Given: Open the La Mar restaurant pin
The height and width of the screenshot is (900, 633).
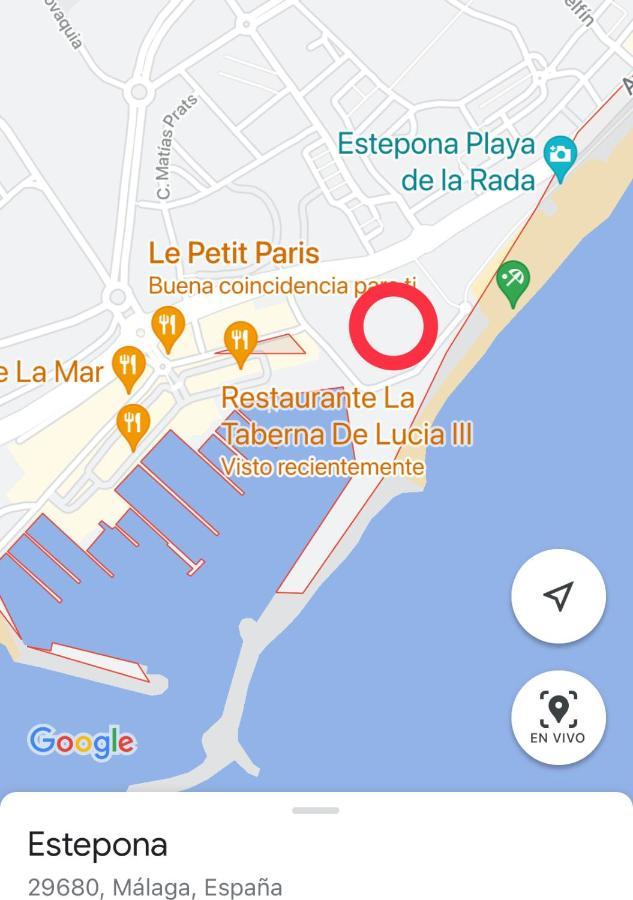Looking at the screenshot, I should (128, 366).
